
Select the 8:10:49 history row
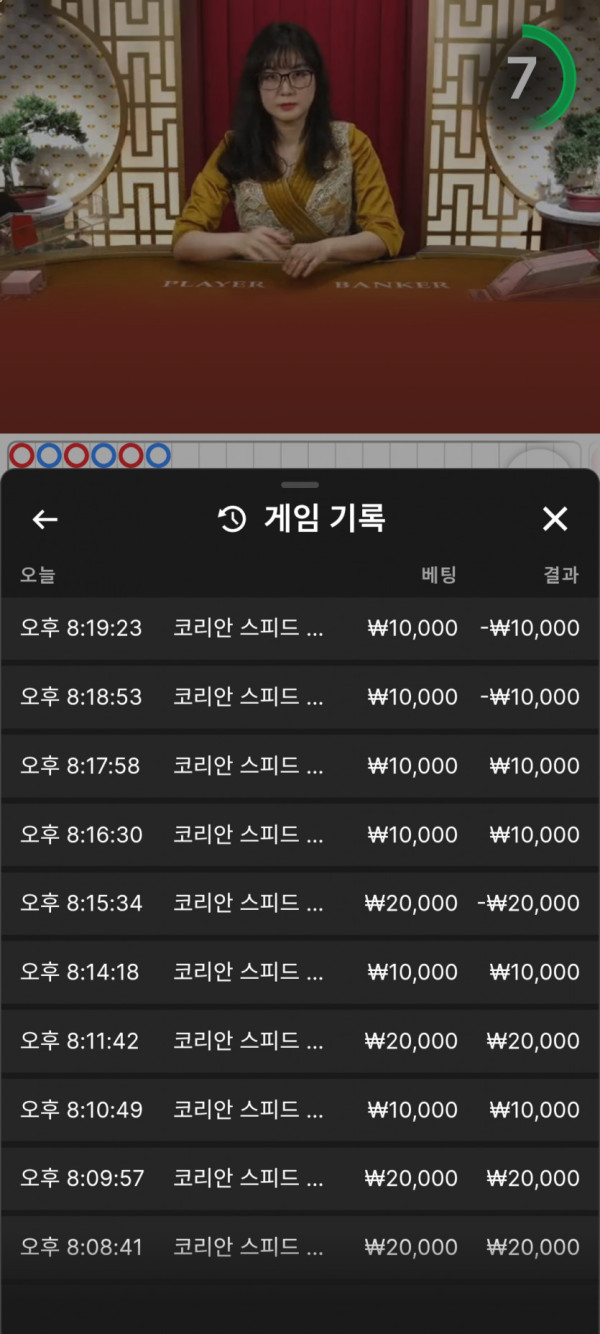(x=300, y=1110)
